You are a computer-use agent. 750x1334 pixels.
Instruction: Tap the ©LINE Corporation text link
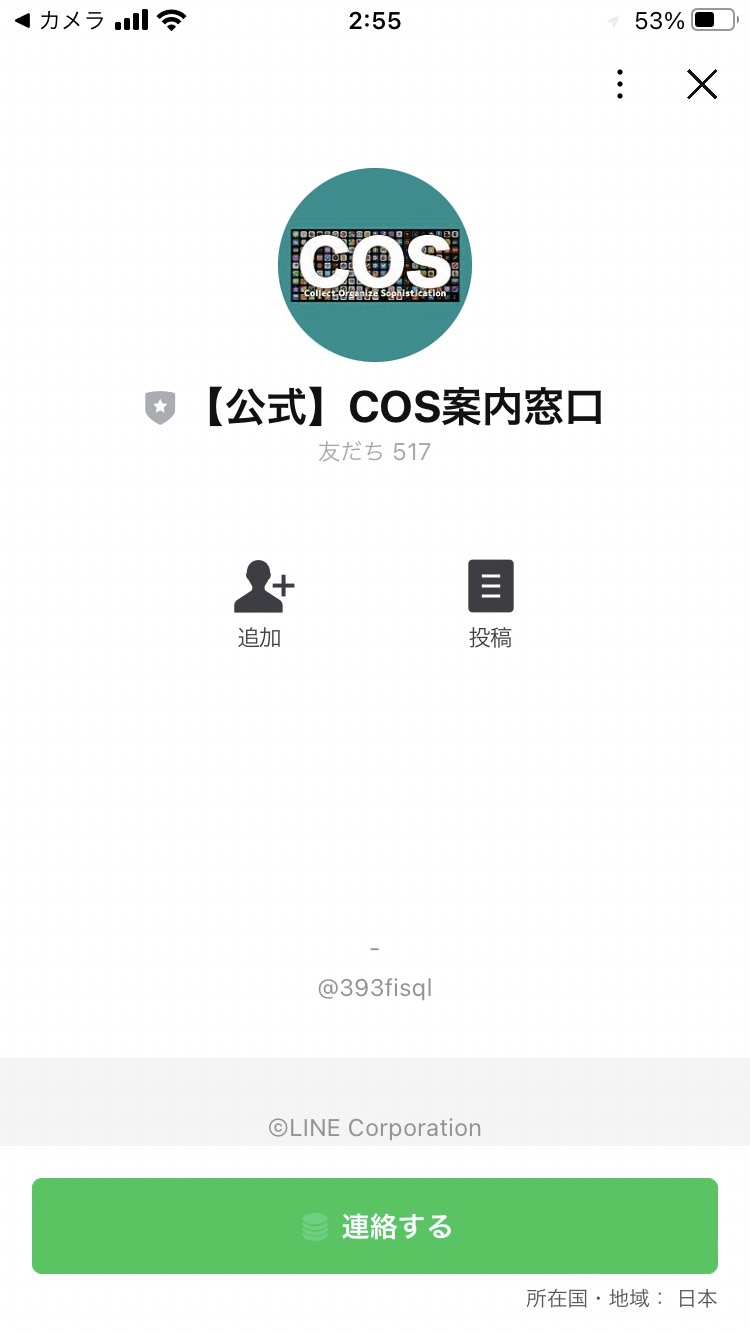(x=374, y=1127)
